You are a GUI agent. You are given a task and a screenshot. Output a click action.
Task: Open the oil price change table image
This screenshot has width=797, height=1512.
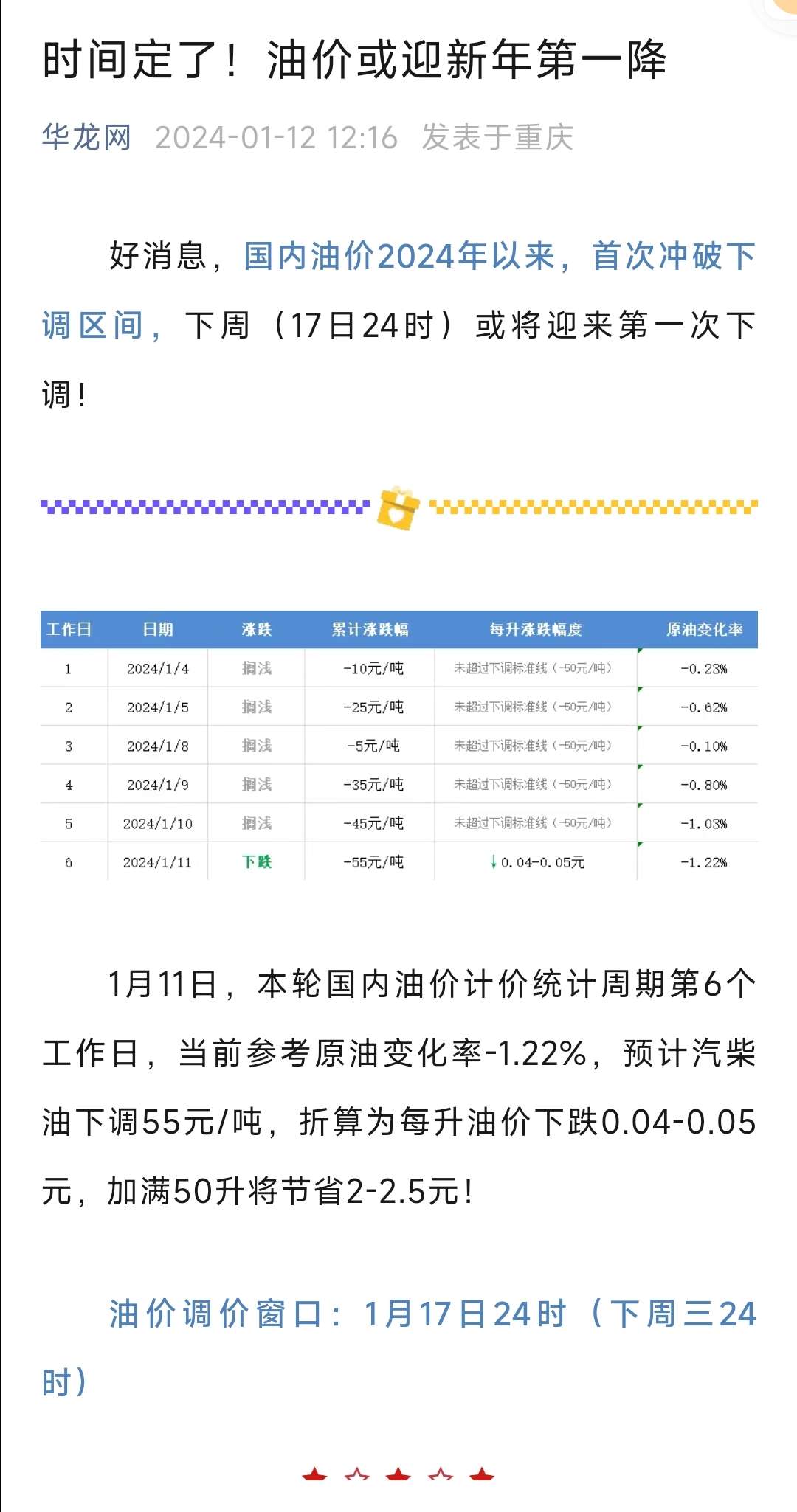coord(399,745)
